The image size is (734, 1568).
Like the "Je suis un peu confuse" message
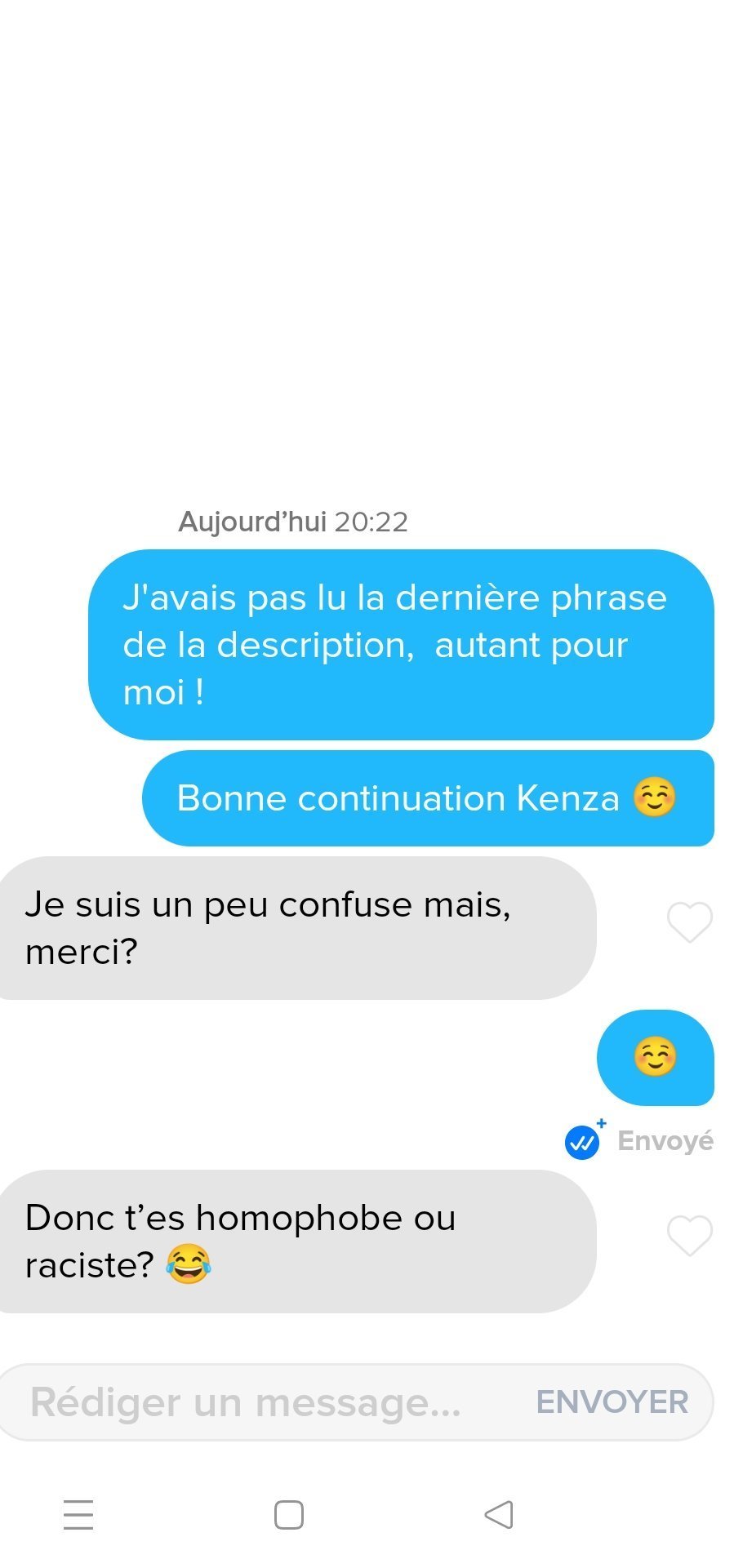690,922
